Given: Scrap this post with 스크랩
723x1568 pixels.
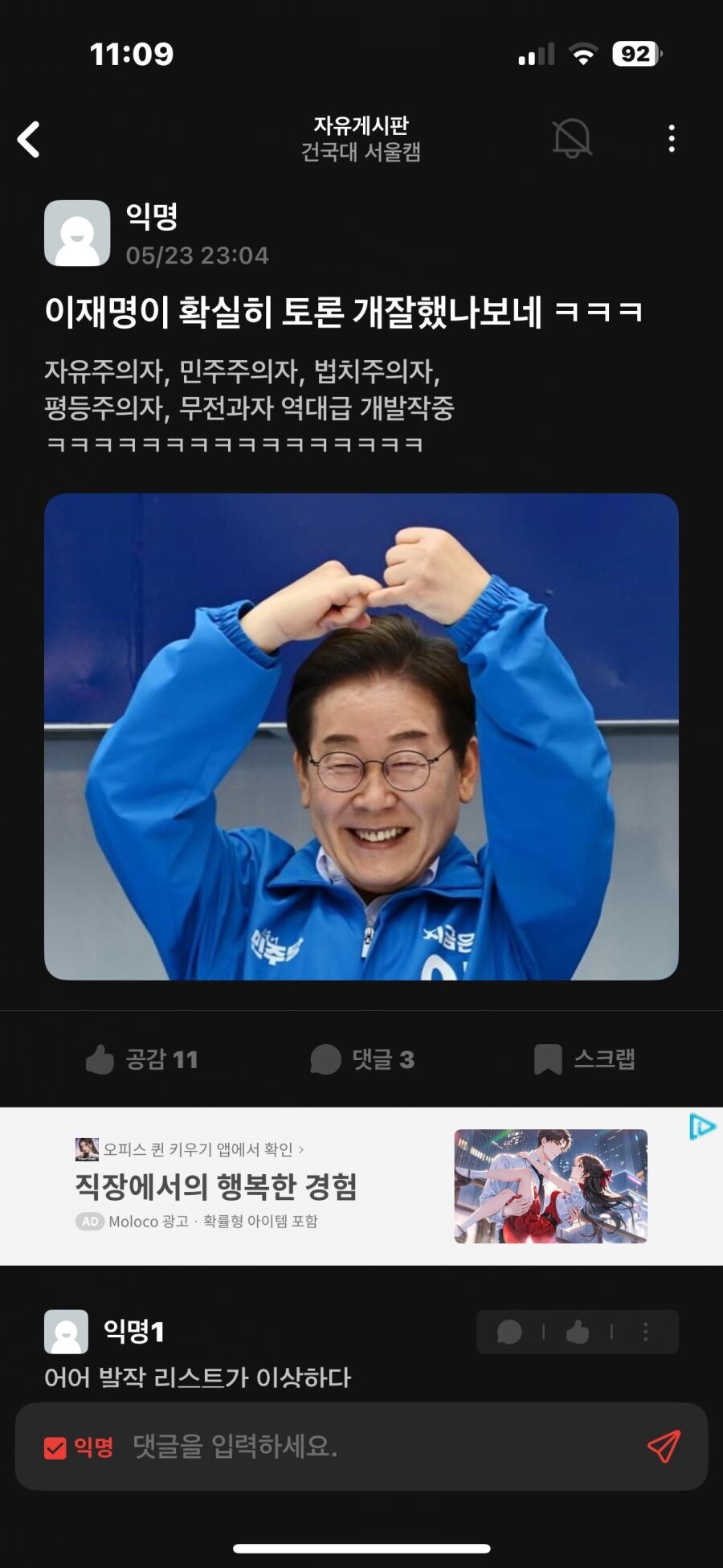Looking at the screenshot, I should point(585,1059).
